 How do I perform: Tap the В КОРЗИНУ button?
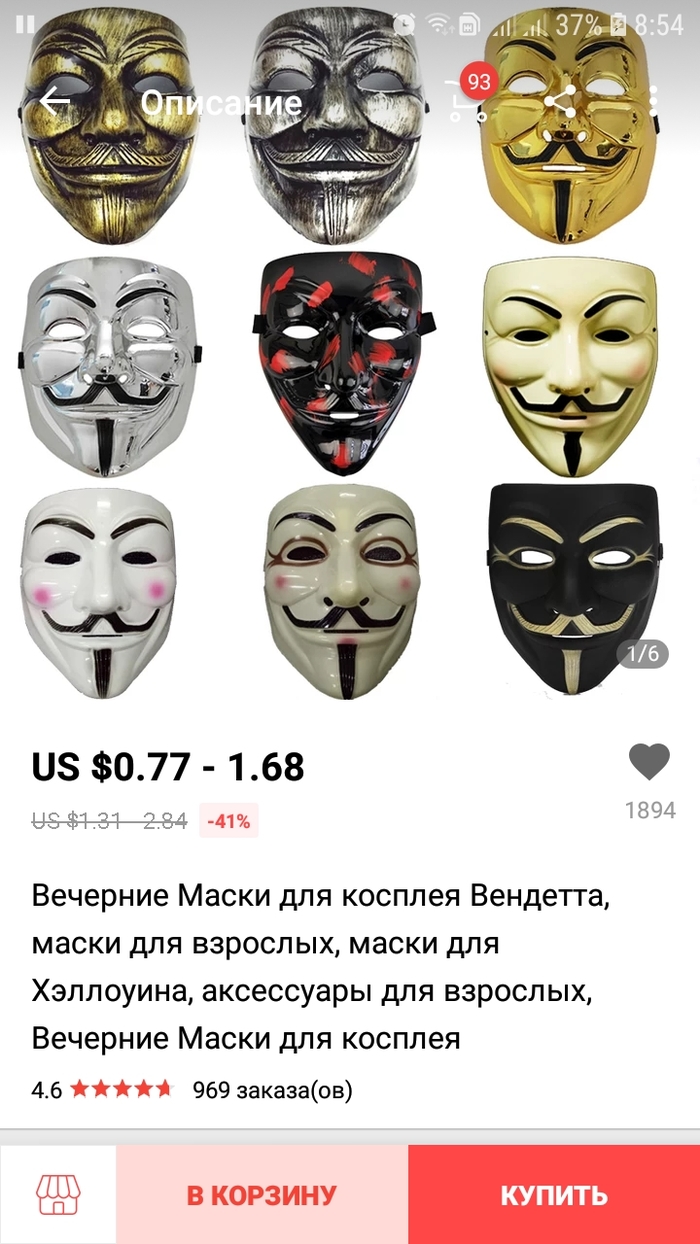point(262,1195)
